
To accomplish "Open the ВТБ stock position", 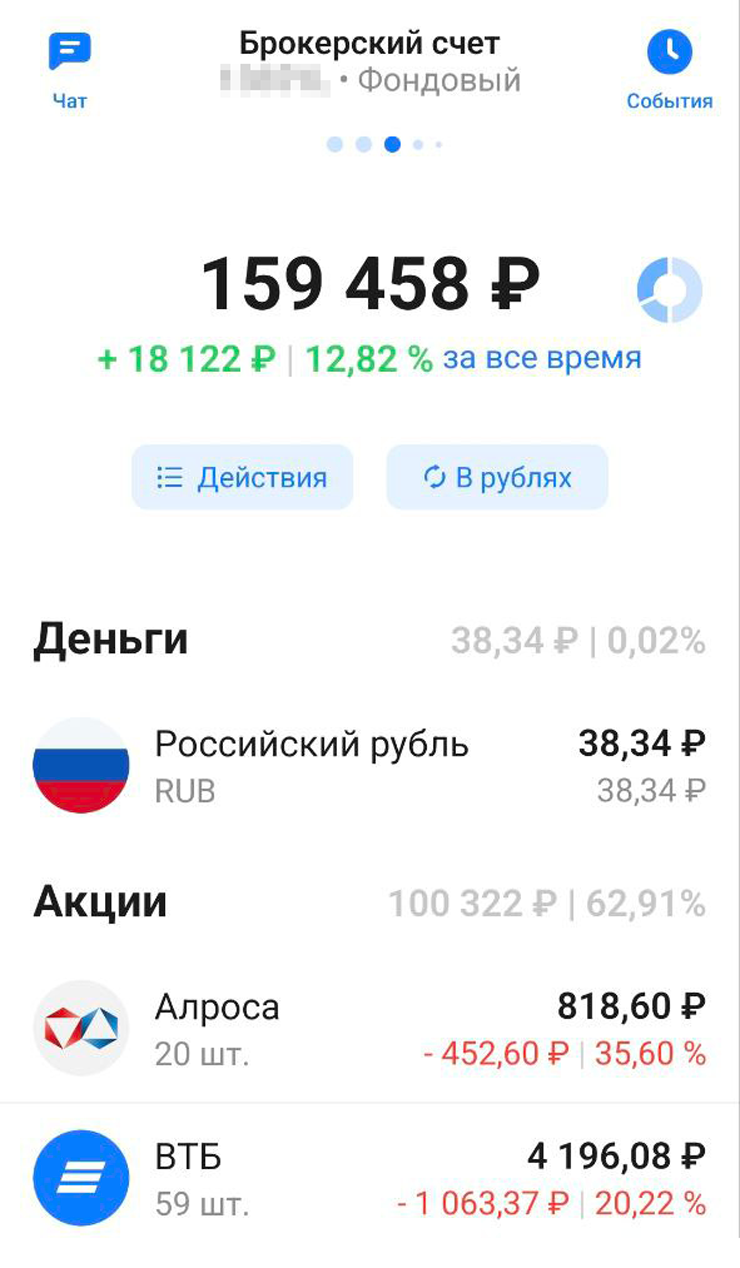I will pos(369,1178).
